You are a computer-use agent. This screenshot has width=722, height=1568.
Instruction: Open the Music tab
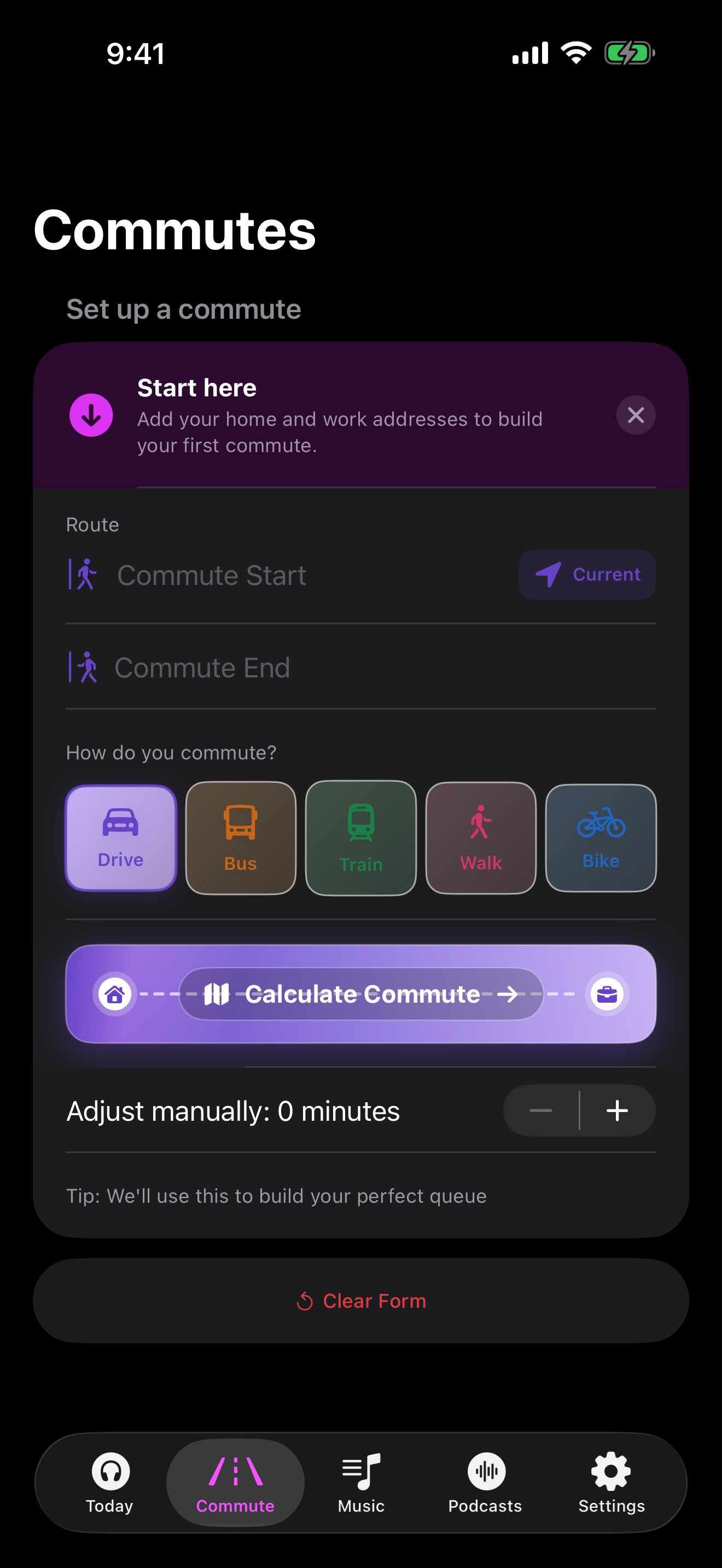coord(361,1483)
